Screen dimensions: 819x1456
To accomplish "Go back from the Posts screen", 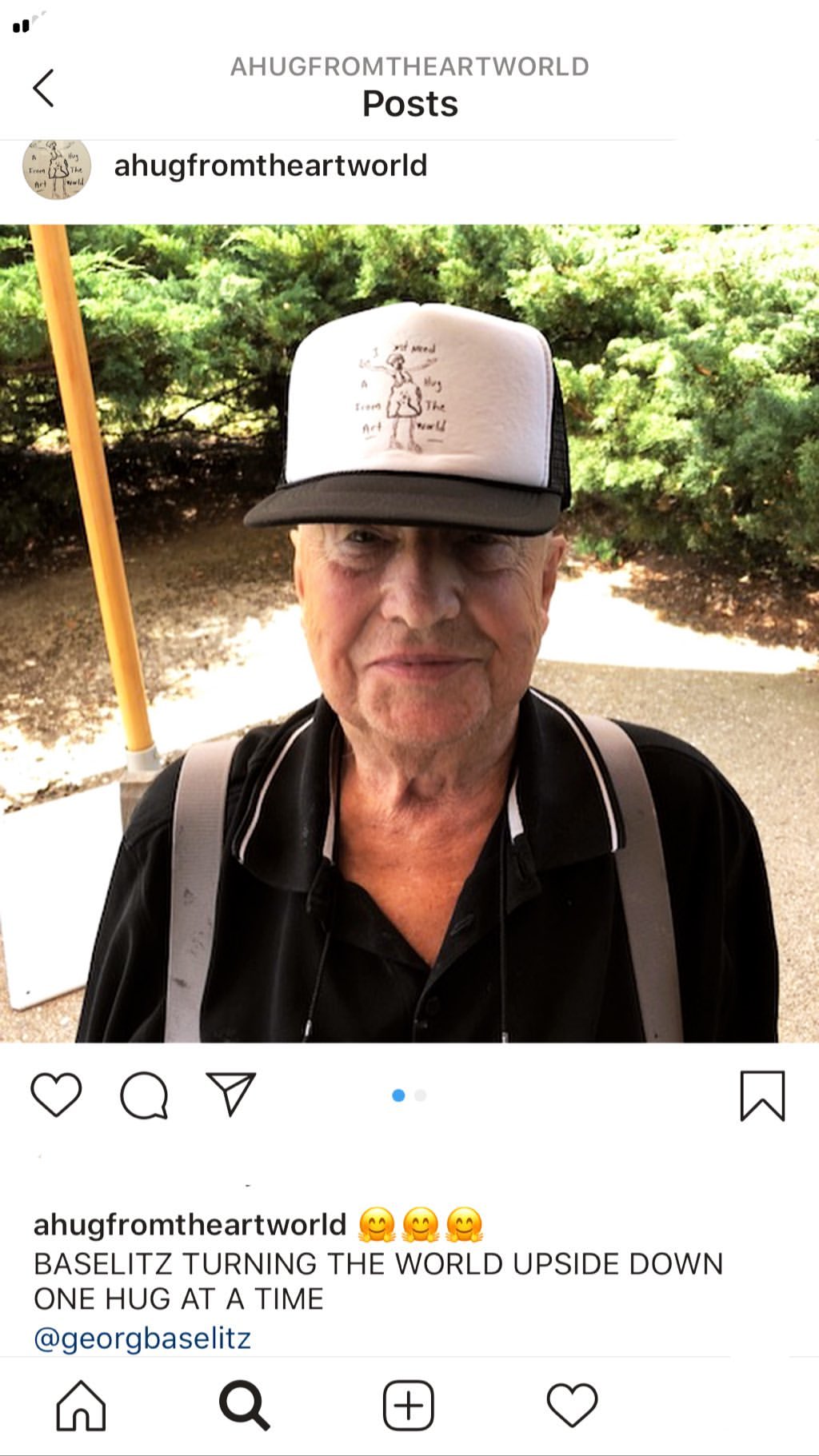I will coord(43,88).
